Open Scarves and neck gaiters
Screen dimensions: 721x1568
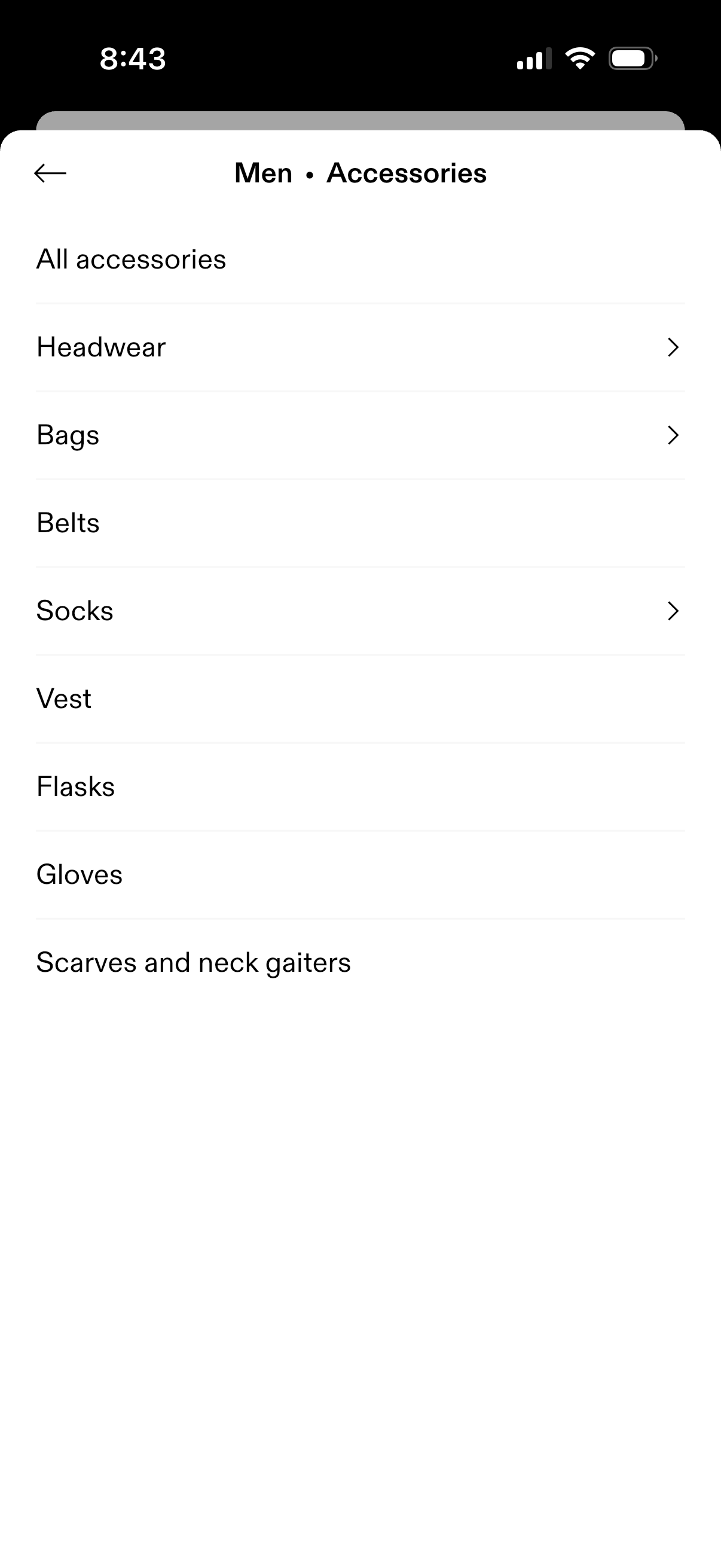193,962
